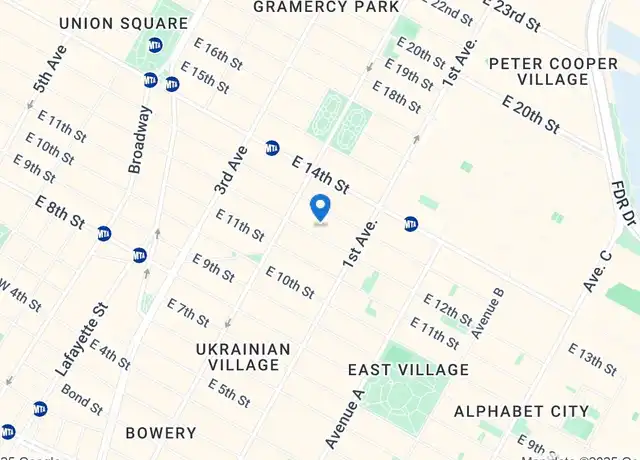The image size is (640, 460).
Task: Tap the blue location pin marker
Action: pos(320,207)
